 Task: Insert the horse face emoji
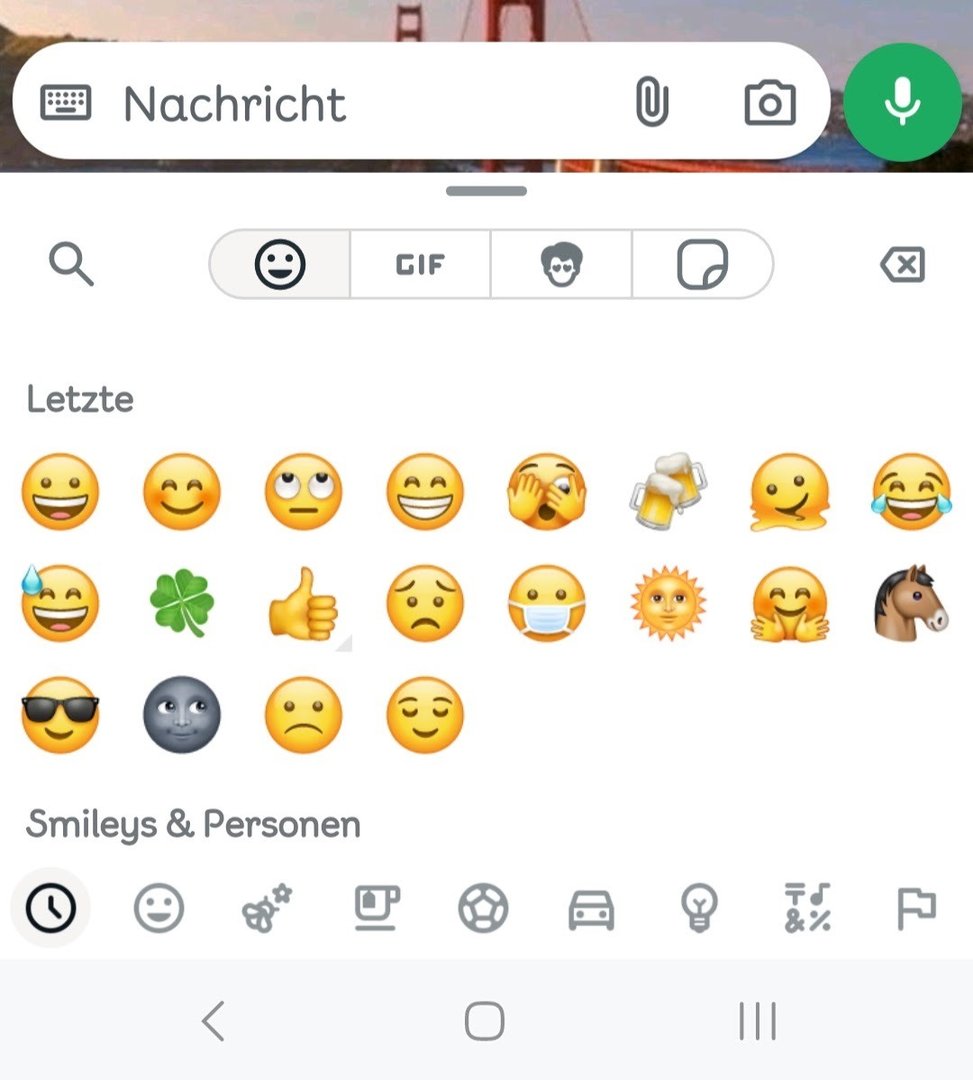pos(911,603)
